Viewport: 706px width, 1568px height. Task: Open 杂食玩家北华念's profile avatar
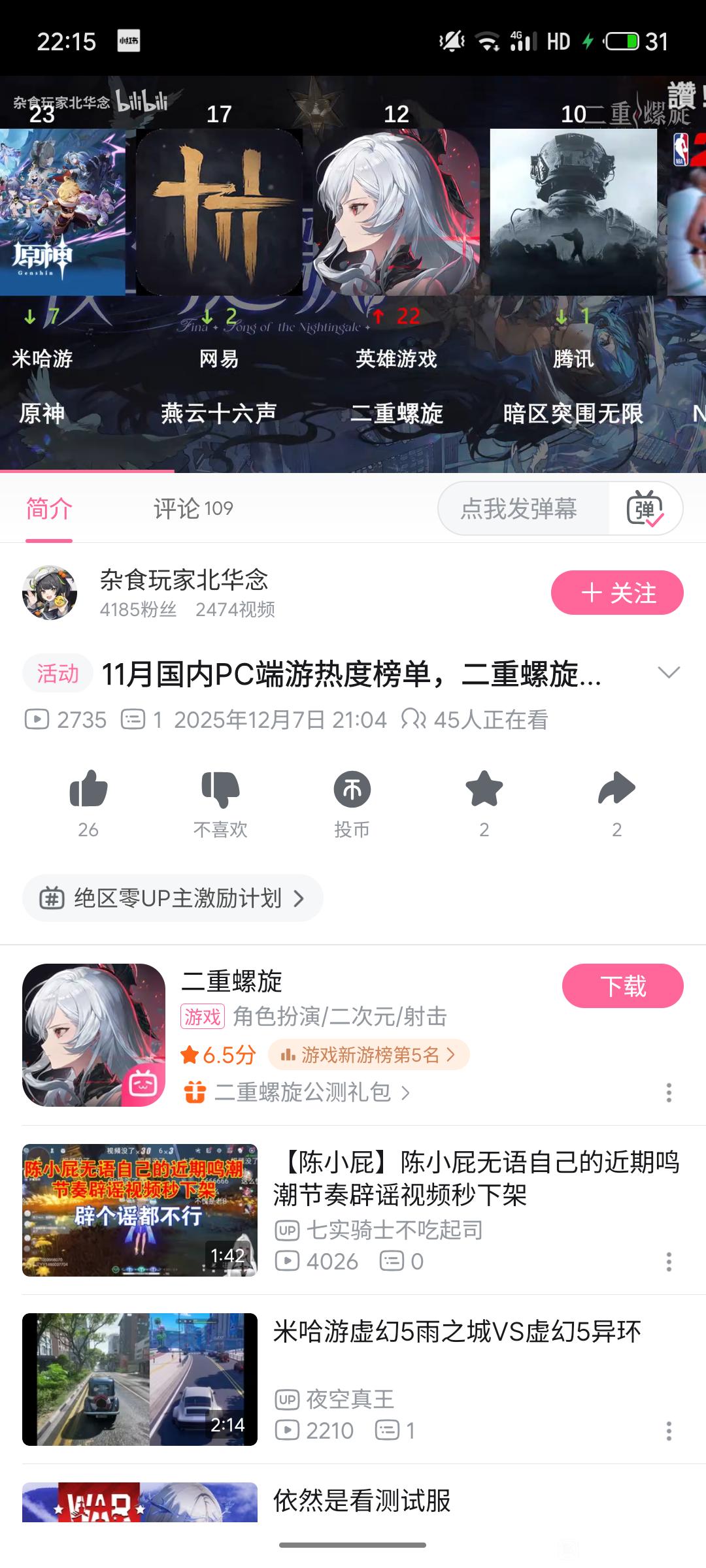point(50,593)
